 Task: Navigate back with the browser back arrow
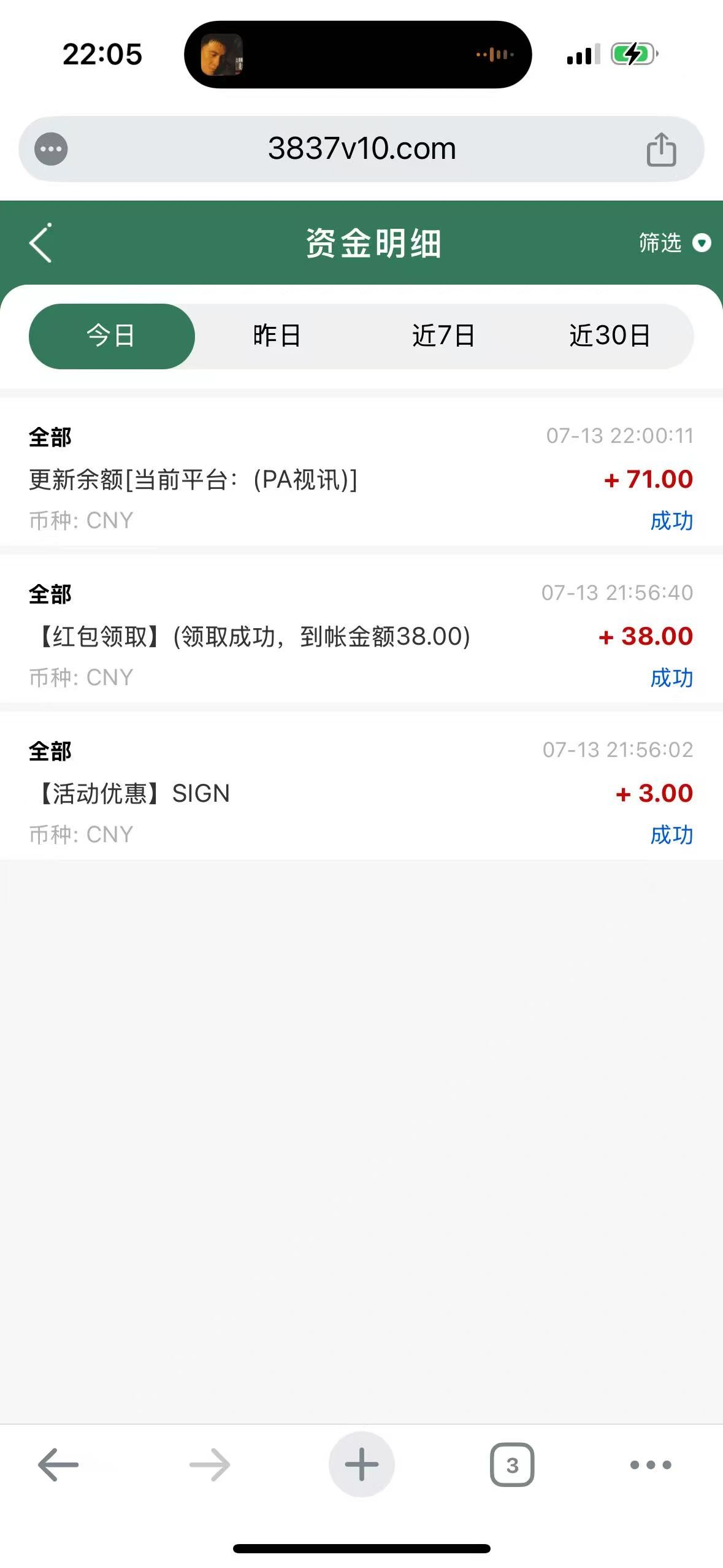(x=59, y=1464)
